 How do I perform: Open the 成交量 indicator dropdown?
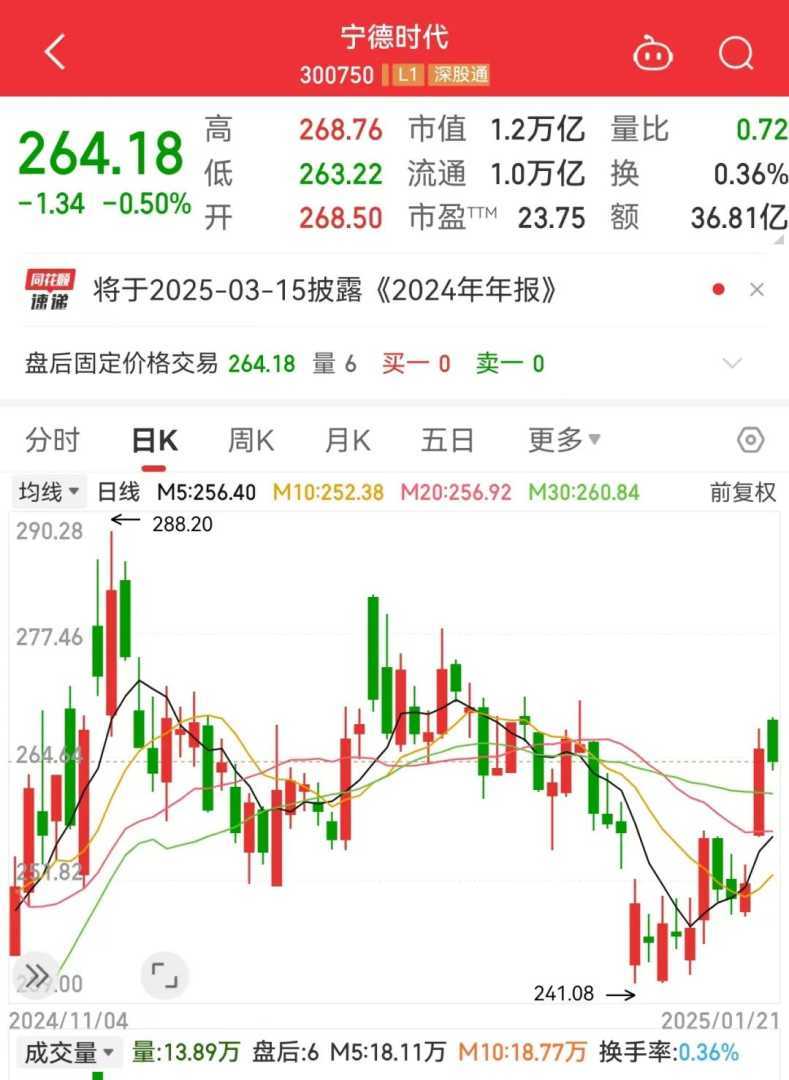(x=68, y=1052)
